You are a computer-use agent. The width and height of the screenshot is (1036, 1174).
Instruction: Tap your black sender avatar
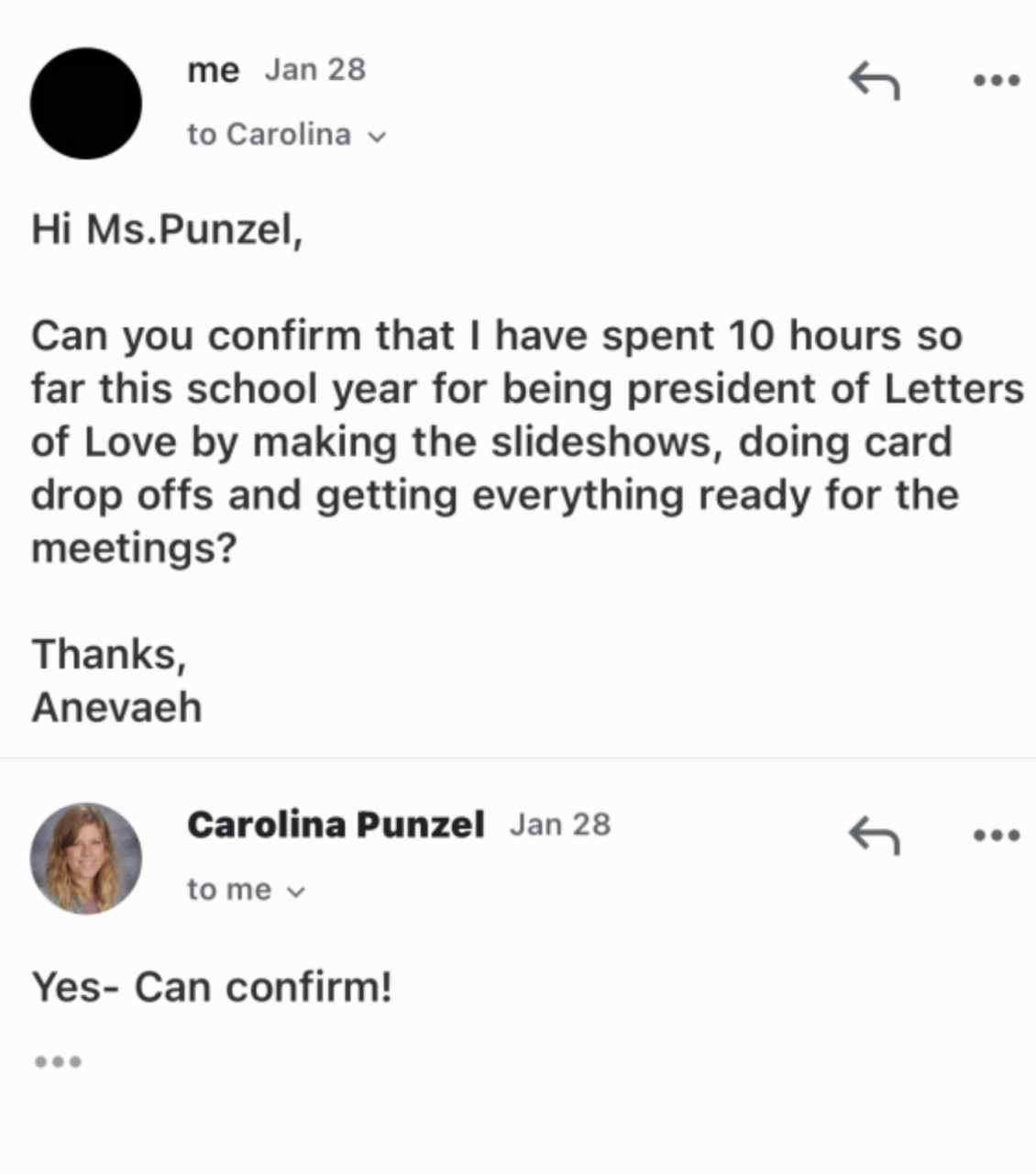(x=86, y=104)
